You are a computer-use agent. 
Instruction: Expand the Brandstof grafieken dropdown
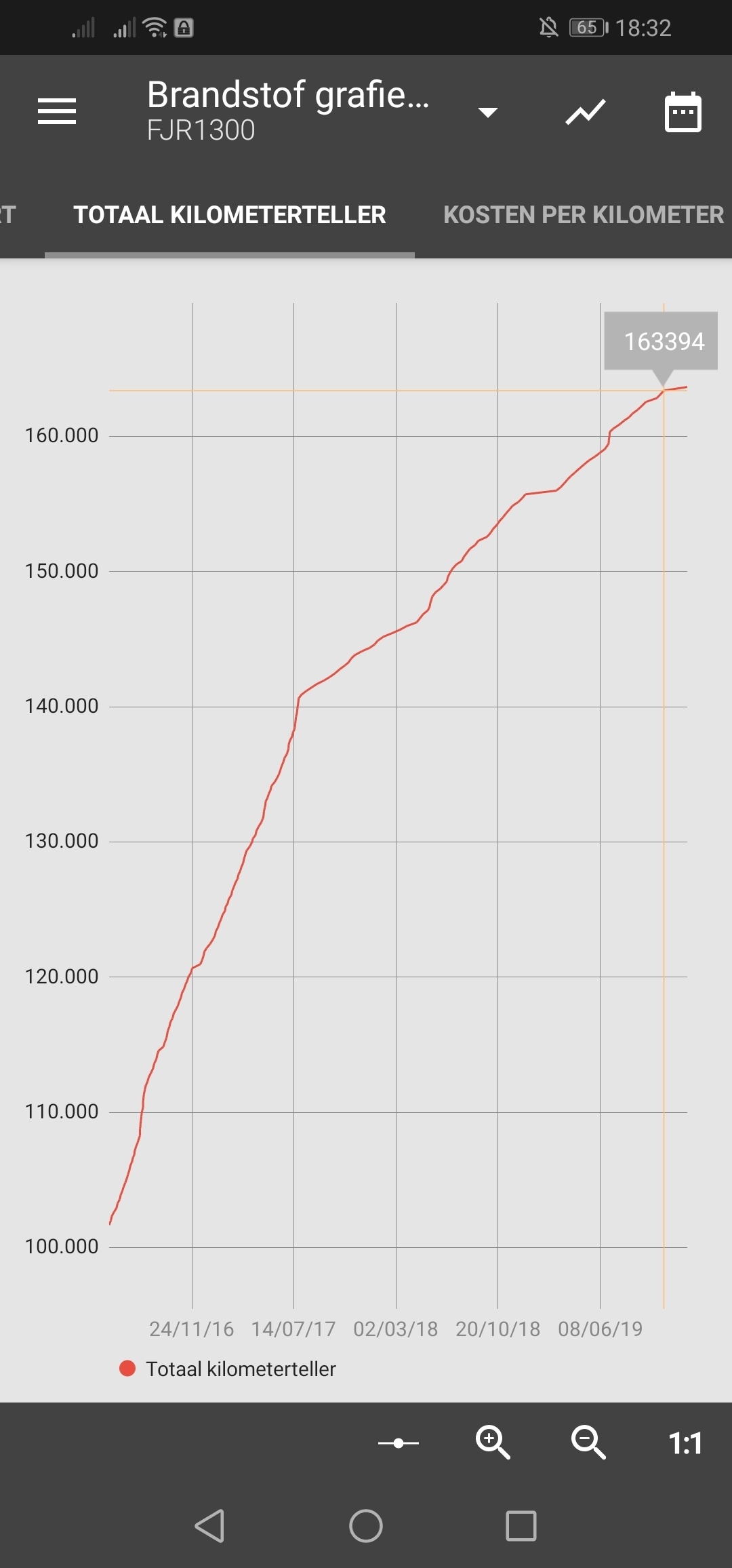[487, 112]
